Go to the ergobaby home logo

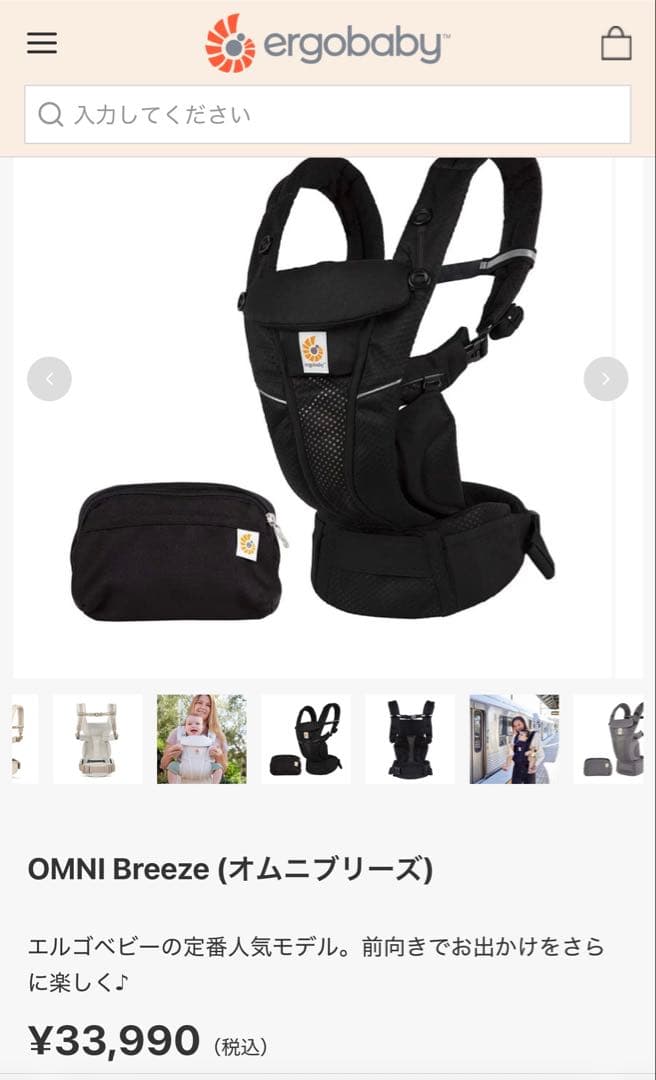click(x=327, y=43)
